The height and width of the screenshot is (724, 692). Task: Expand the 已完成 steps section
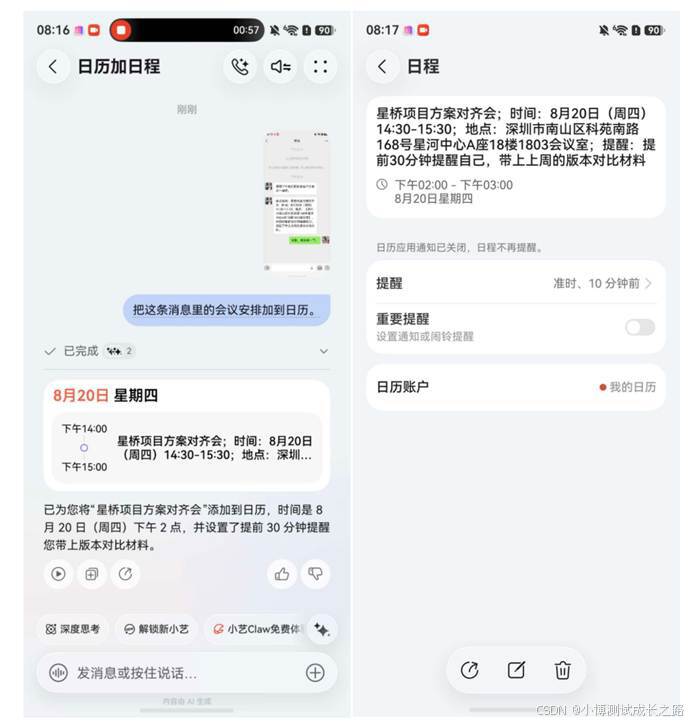coord(324,351)
